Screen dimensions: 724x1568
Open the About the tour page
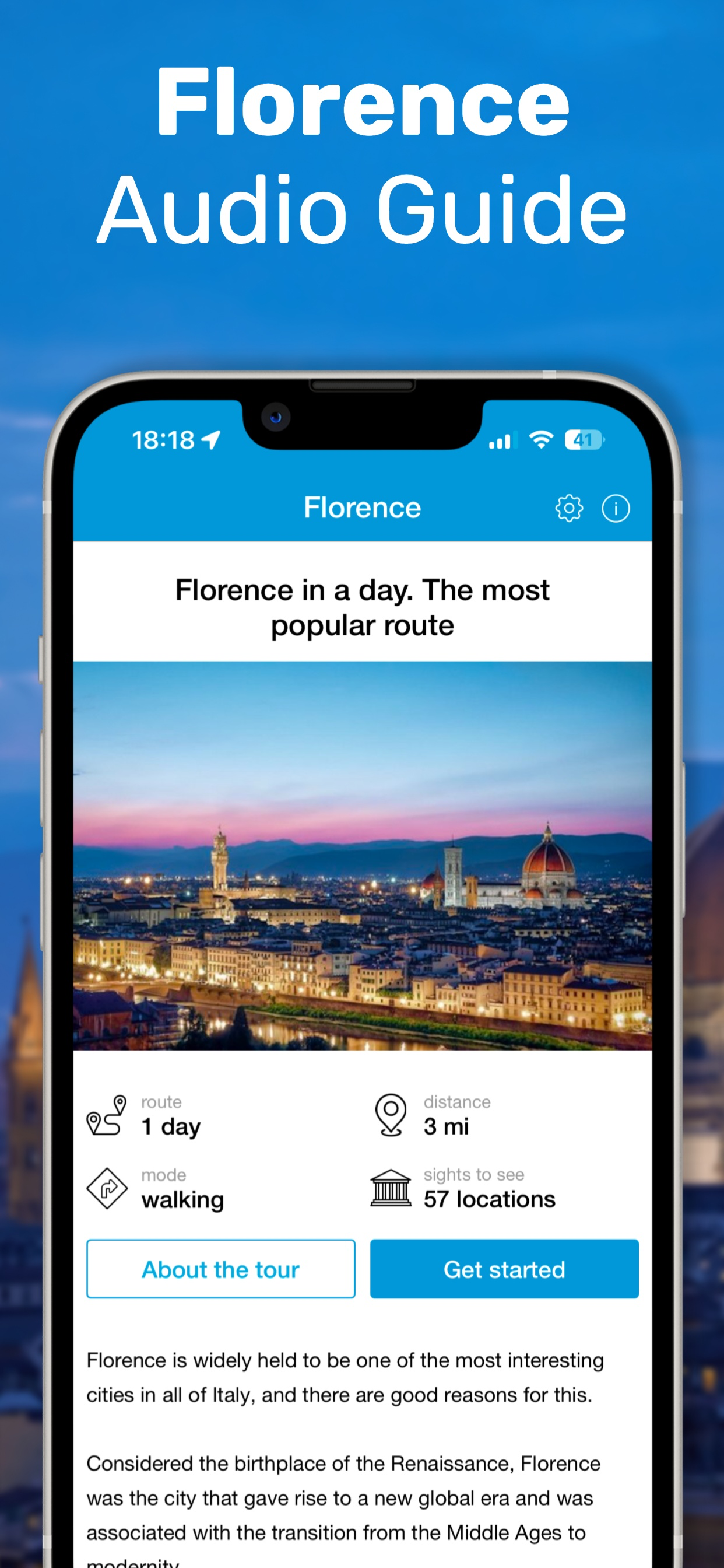point(220,1269)
